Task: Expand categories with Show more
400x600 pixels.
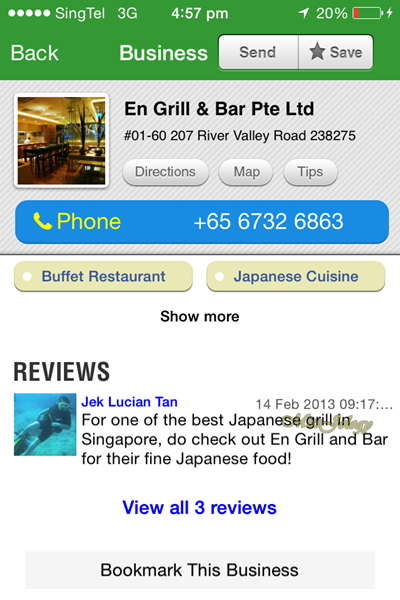Action: pyautogui.click(x=200, y=316)
